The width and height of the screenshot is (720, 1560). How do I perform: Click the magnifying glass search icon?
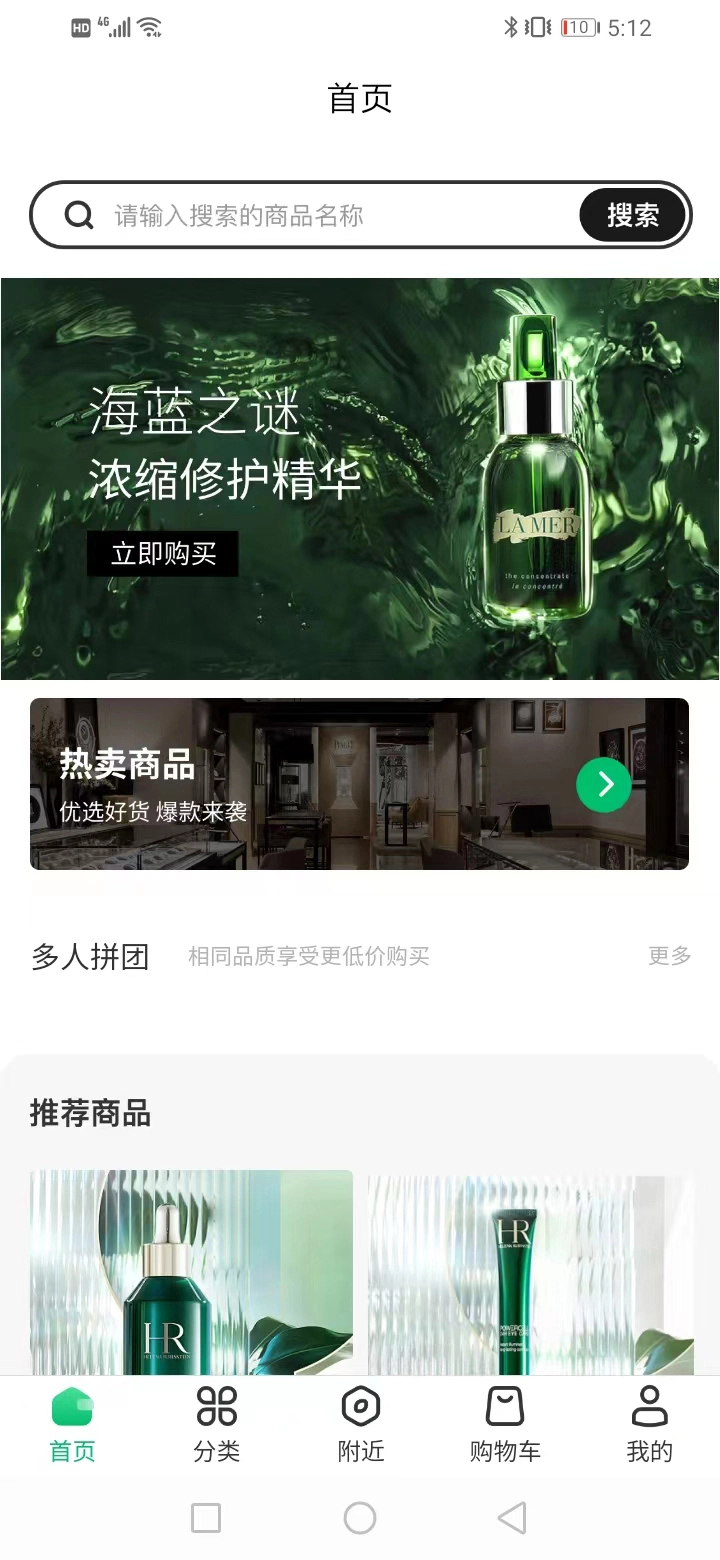pyautogui.click(x=79, y=215)
